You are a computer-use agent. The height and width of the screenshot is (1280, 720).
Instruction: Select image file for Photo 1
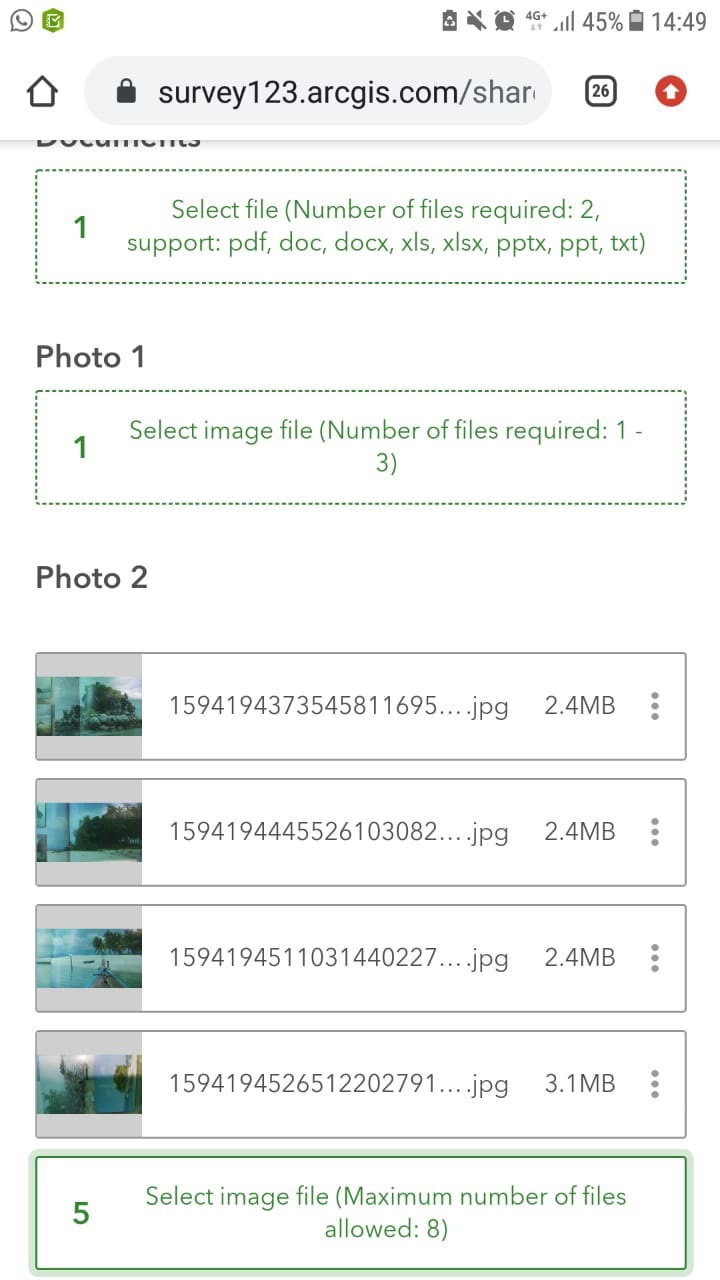(x=361, y=447)
